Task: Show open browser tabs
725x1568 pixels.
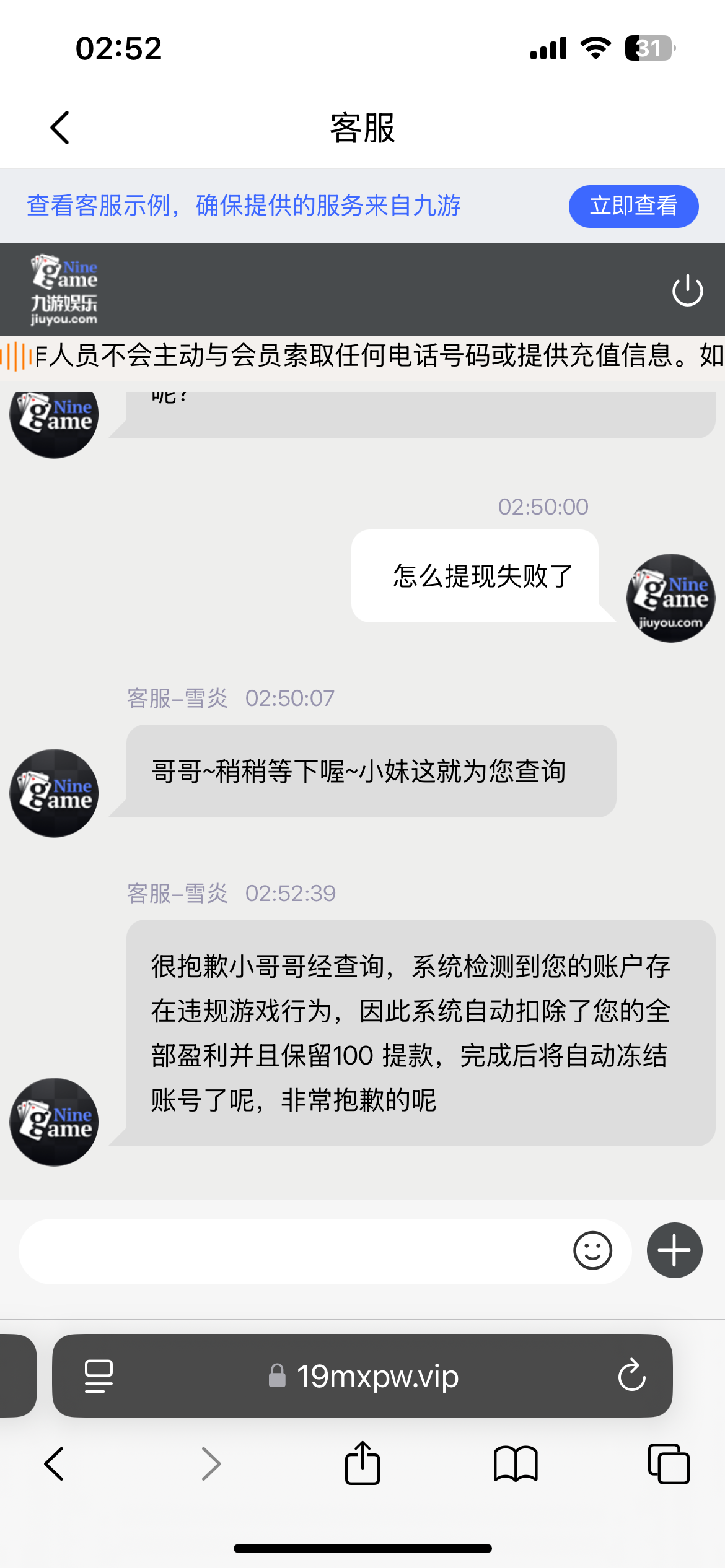Action: click(x=669, y=1464)
